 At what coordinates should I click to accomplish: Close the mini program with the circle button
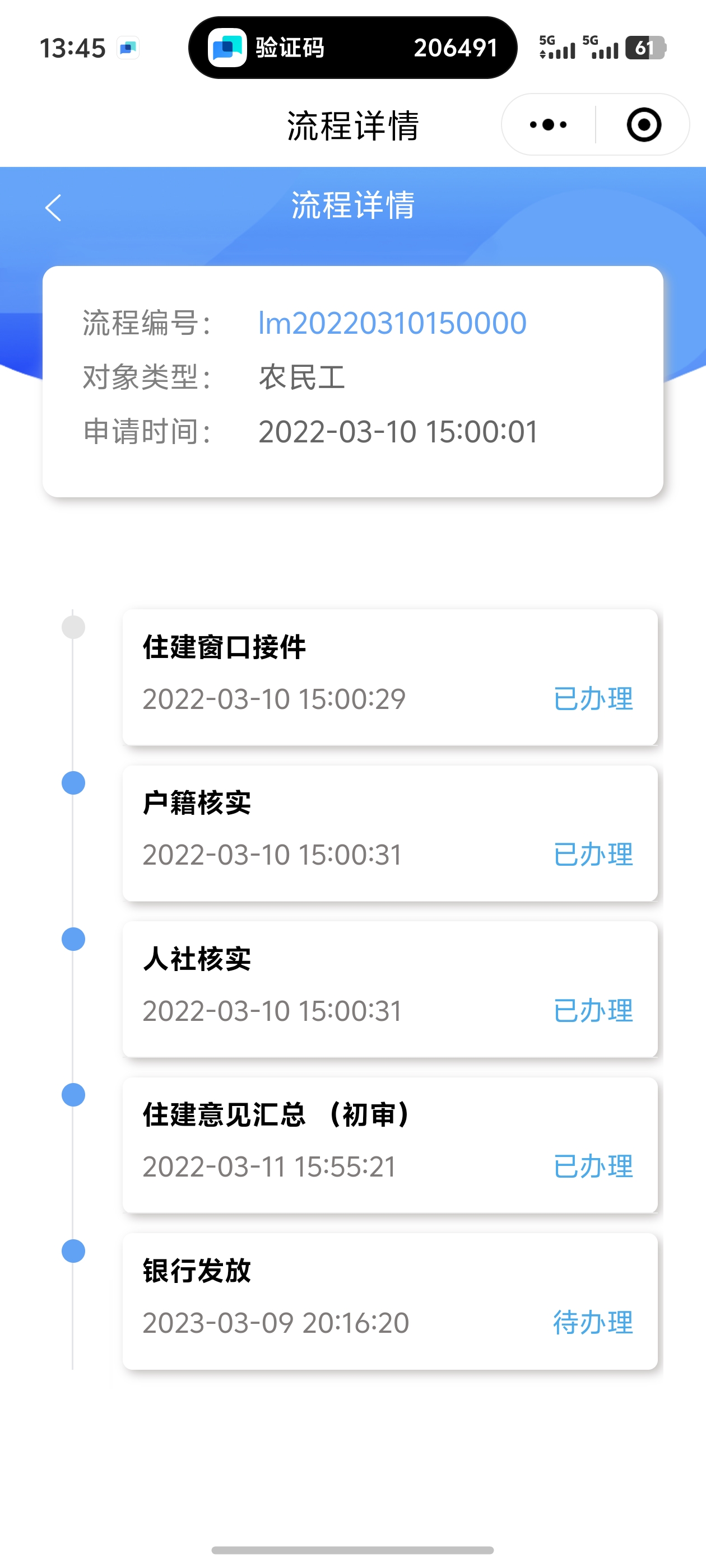[x=643, y=125]
